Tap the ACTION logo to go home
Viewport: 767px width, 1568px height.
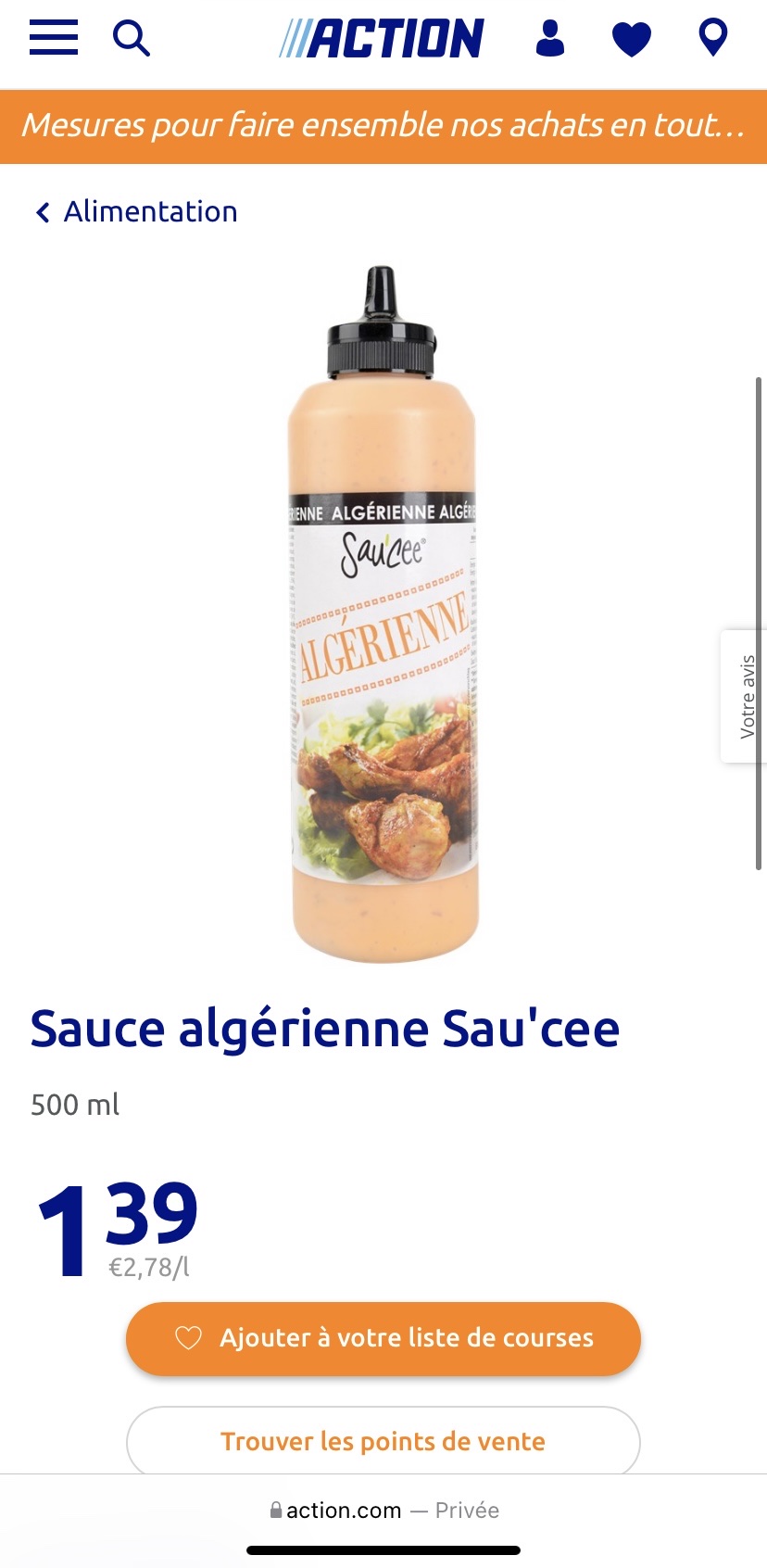[x=382, y=39]
